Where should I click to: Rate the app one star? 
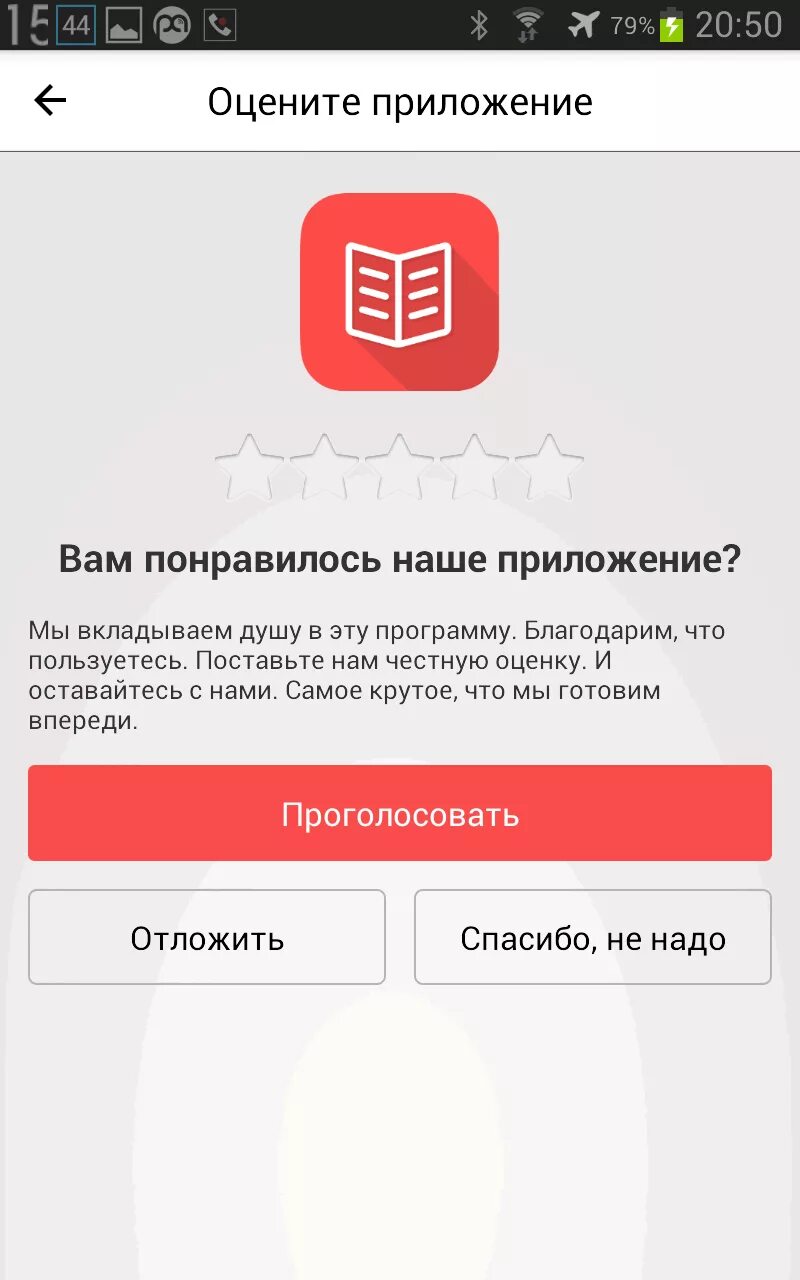(250, 467)
